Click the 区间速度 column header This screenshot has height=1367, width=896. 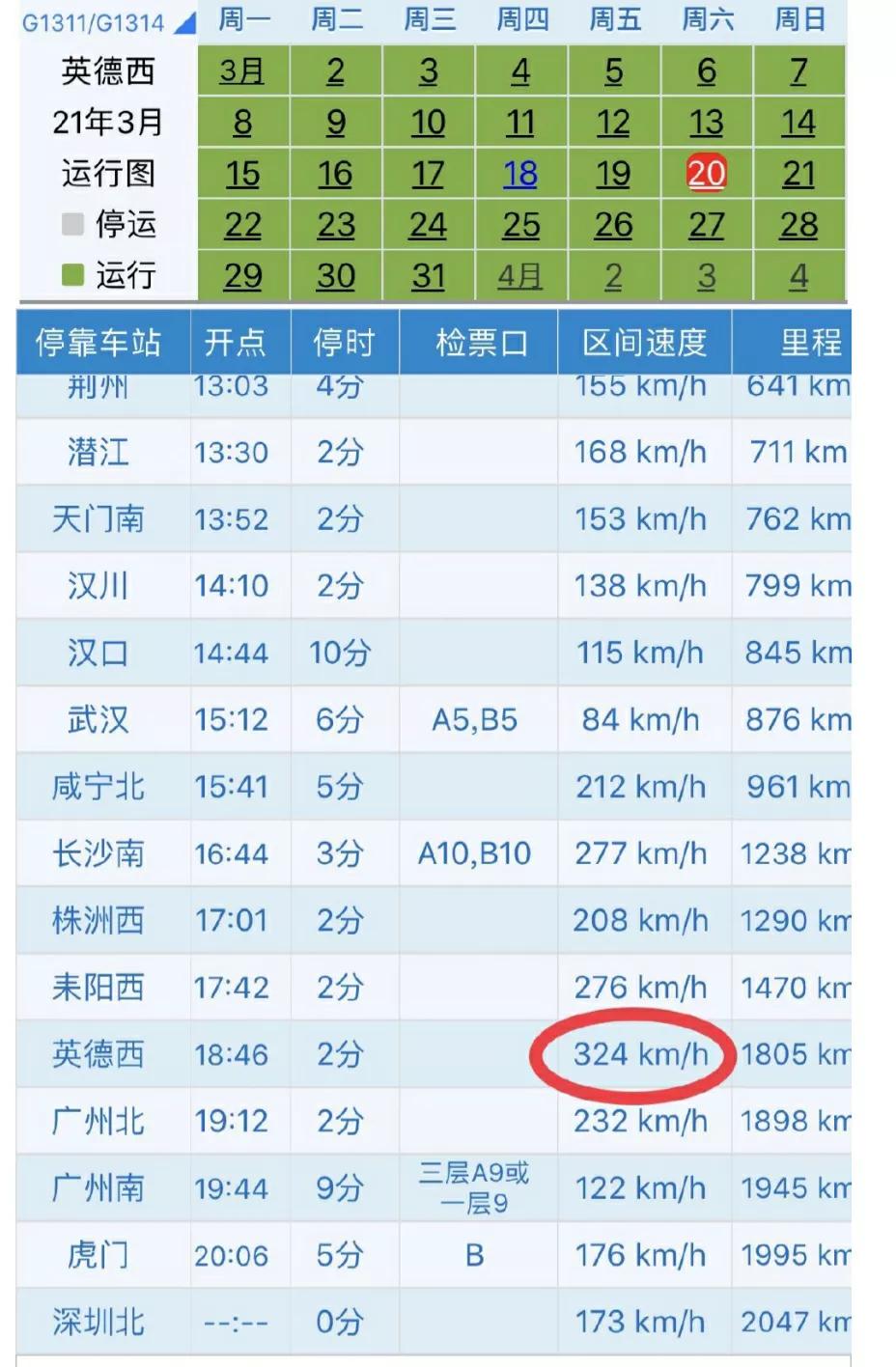tap(641, 343)
